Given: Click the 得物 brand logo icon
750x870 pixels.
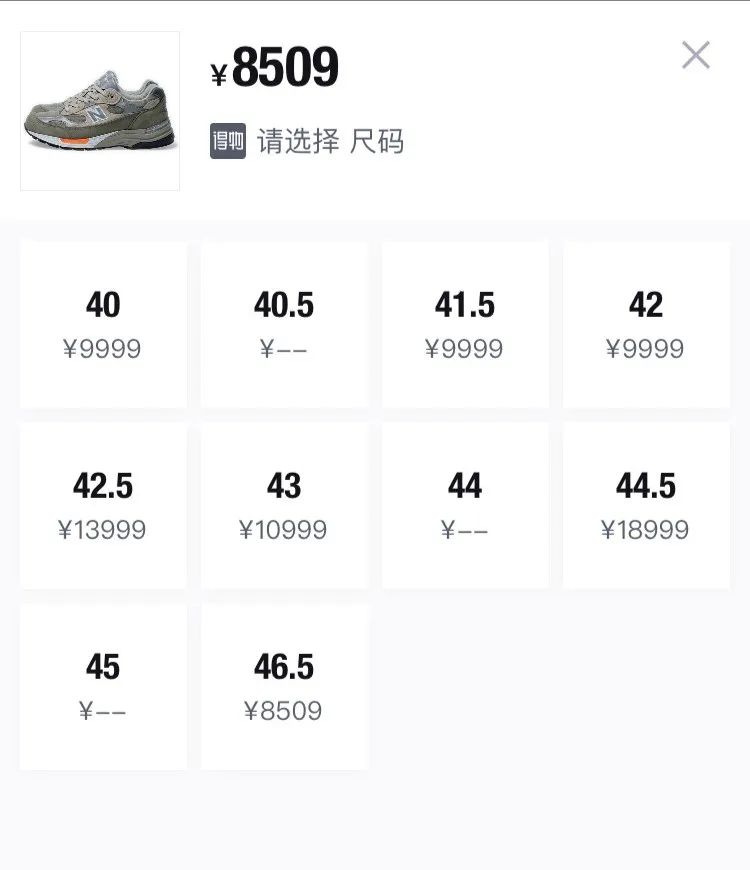Looking at the screenshot, I should coord(226,143).
